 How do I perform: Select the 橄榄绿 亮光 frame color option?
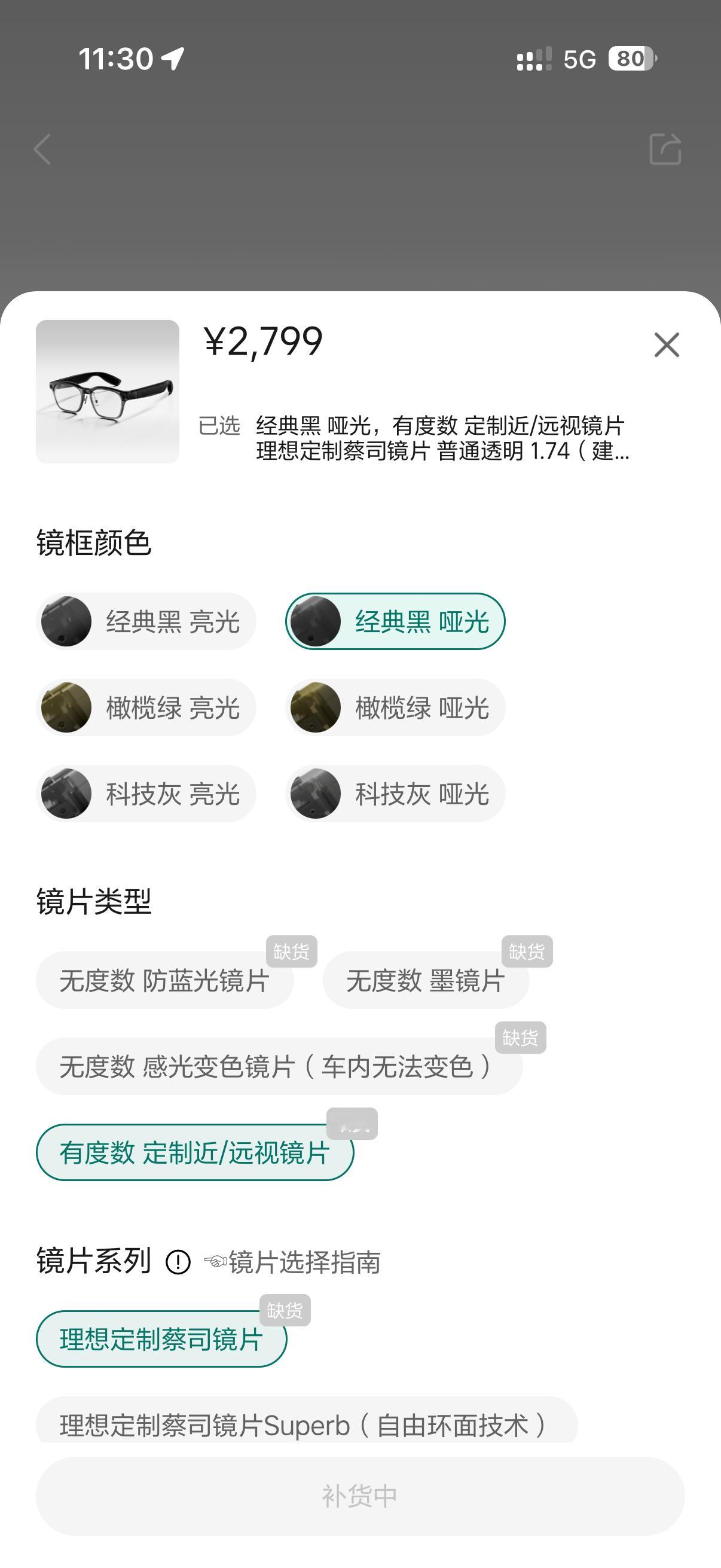pos(146,708)
